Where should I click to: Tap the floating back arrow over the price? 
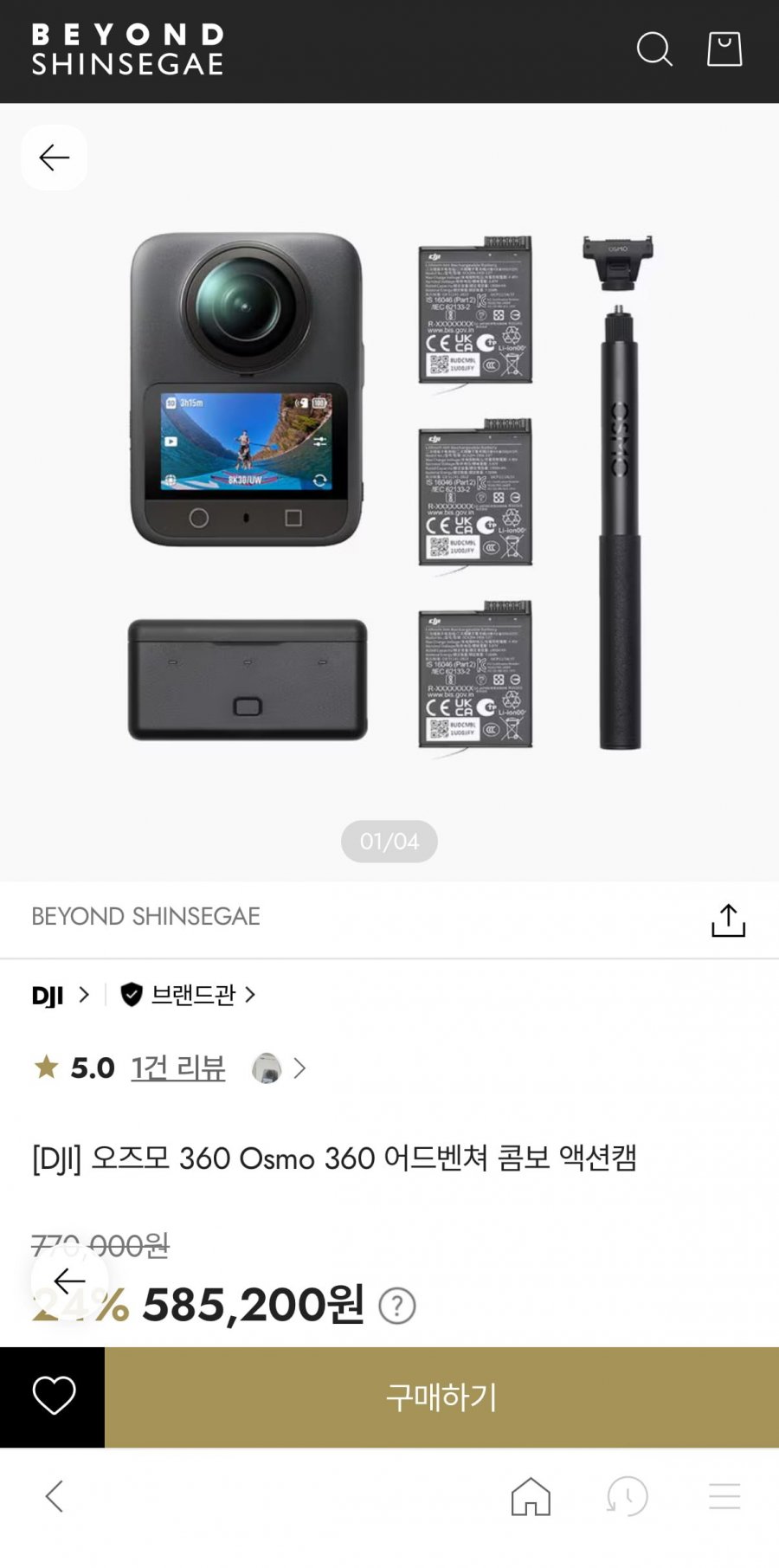coord(69,1281)
